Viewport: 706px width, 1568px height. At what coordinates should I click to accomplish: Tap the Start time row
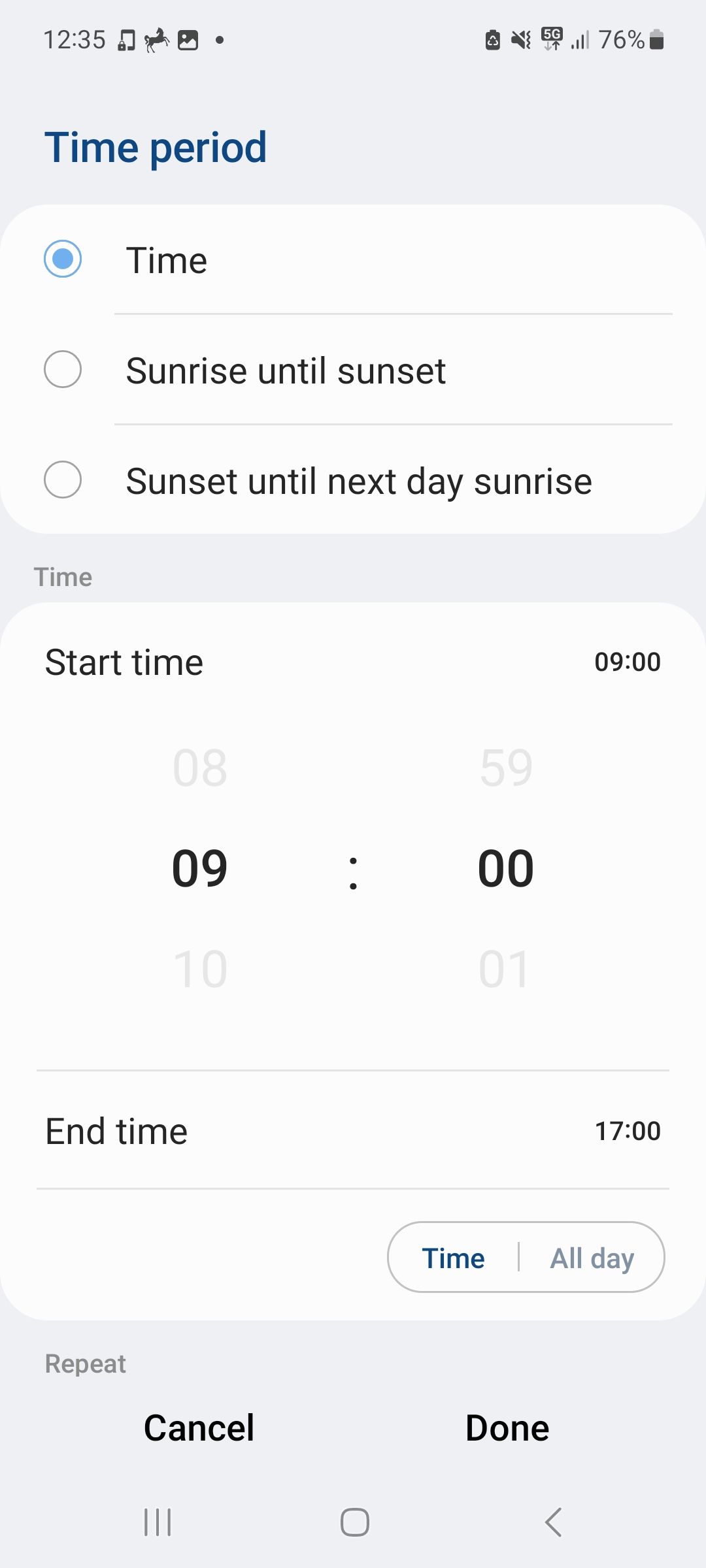tap(353, 662)
